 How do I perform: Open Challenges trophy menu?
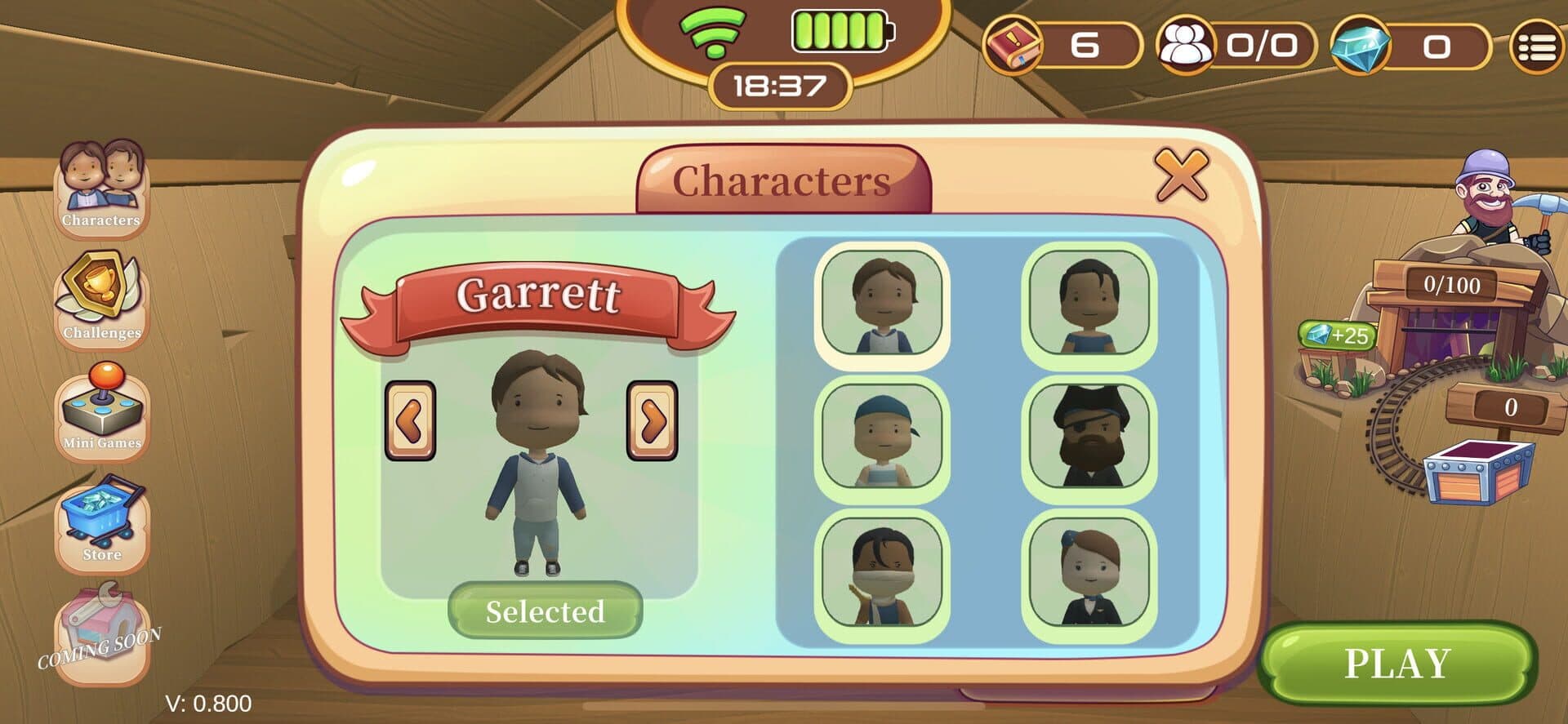[x=102, y=298]
